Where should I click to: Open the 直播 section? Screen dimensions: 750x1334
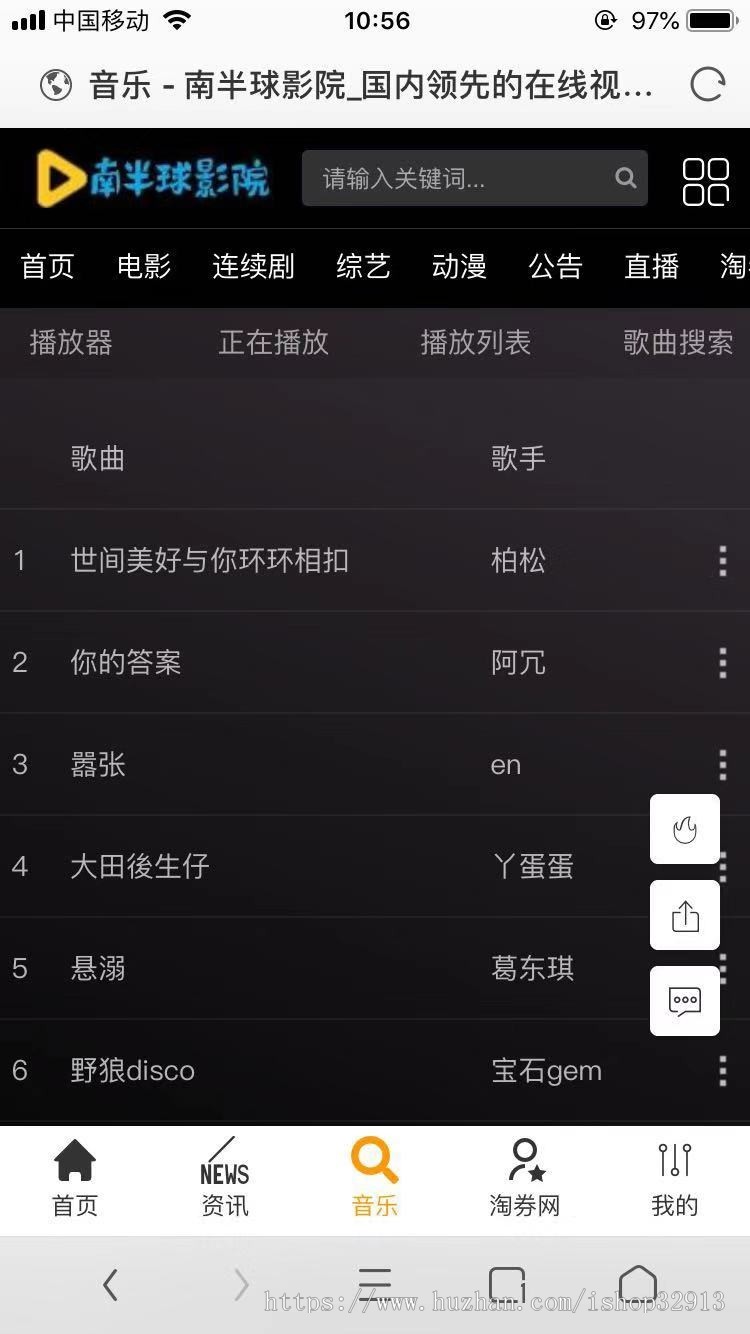[x=652, y=267]
